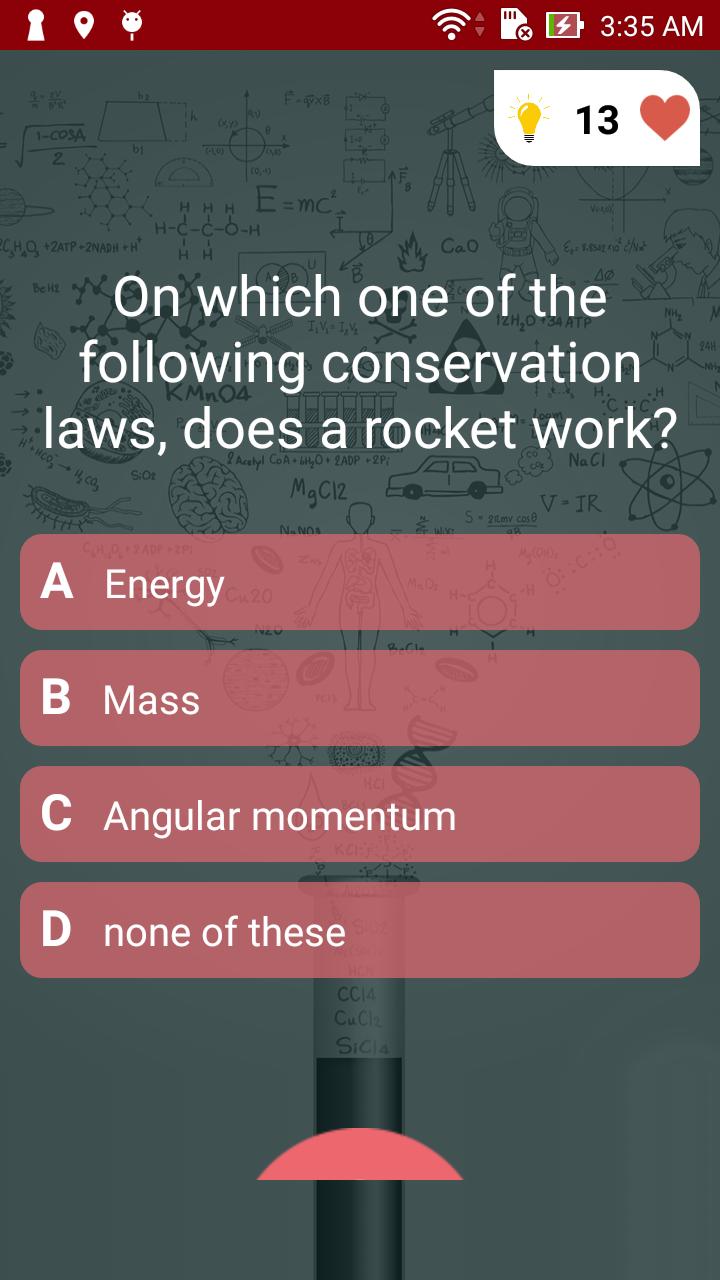Choose answer B, Mass
This screenshot has width=720, height=1280.
coord(360,698)
